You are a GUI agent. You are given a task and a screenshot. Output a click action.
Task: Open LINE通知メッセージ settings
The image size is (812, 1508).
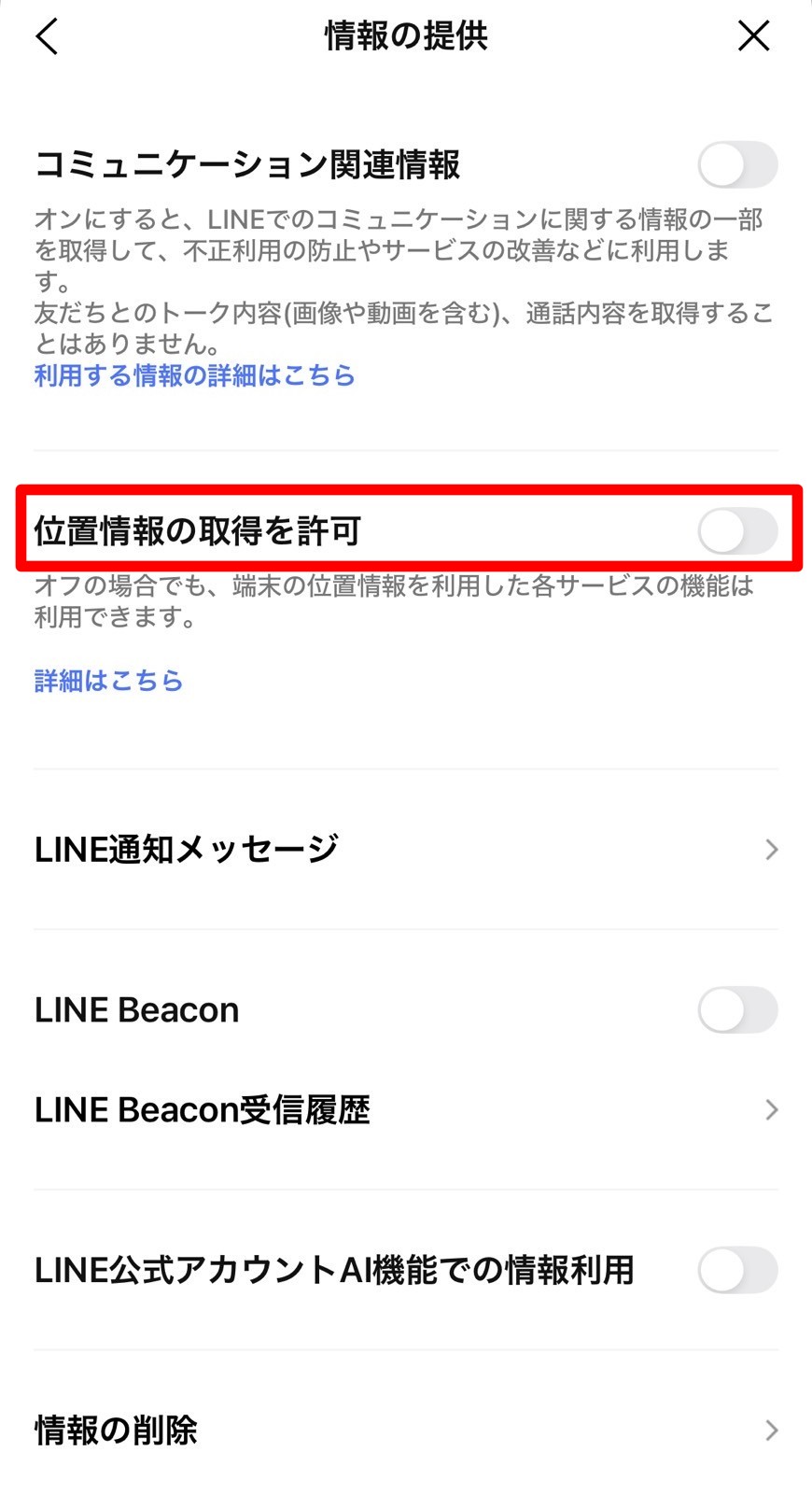click(x=405, y=850)
